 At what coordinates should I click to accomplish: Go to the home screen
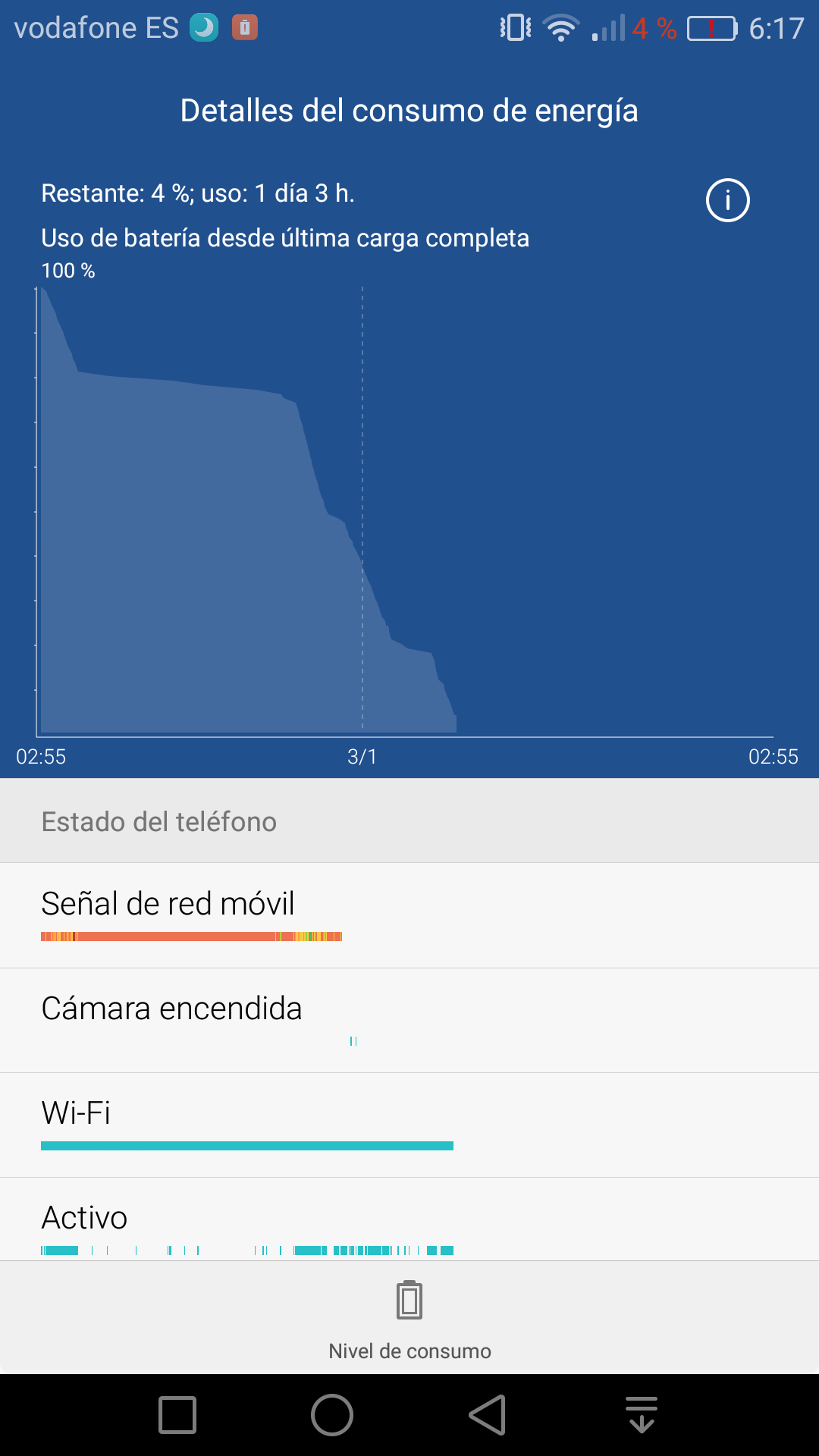point(332,1415)
